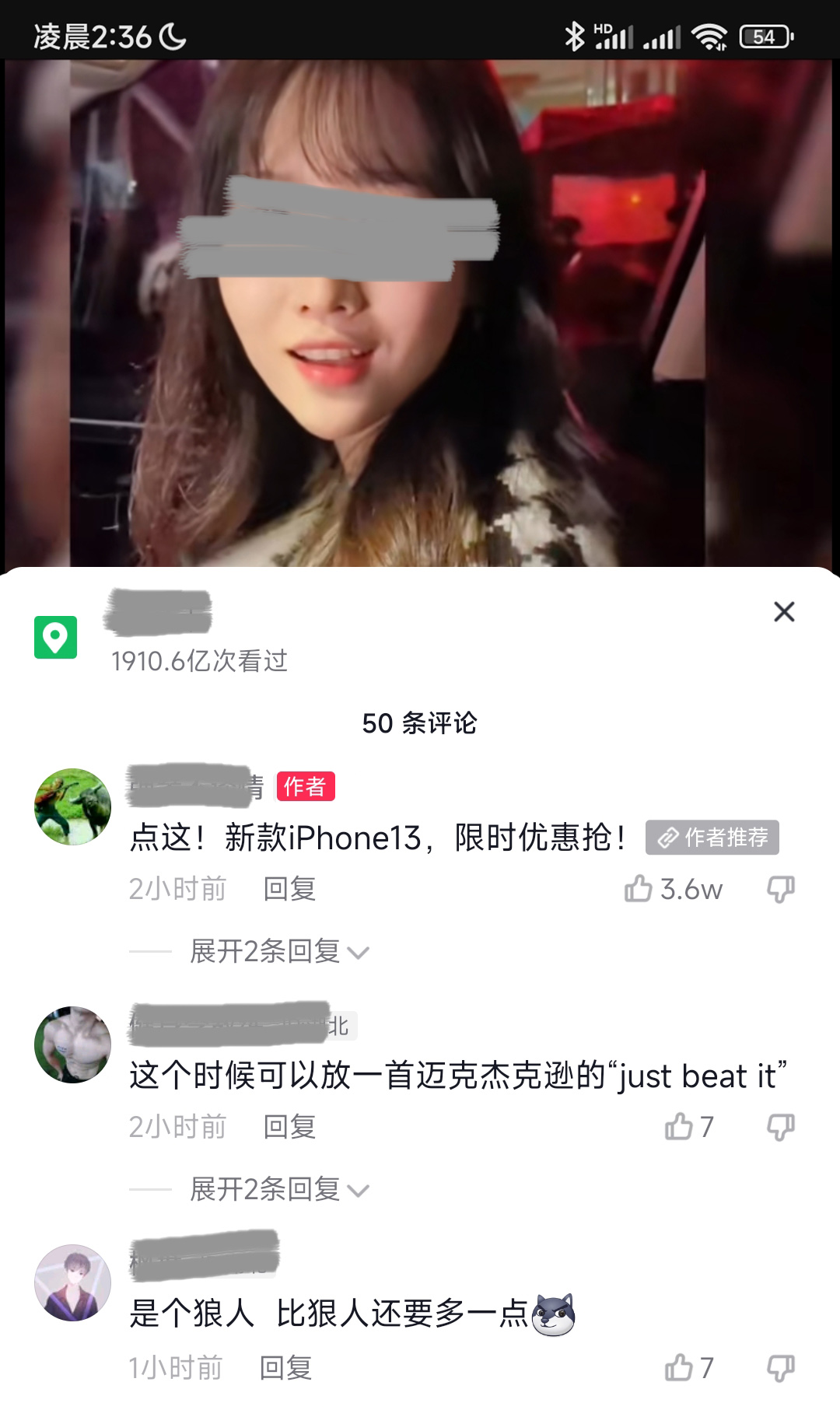Click the author's circular avatar picture
The width and height of the screenshot is (840, 1417).
click(72, 805)
